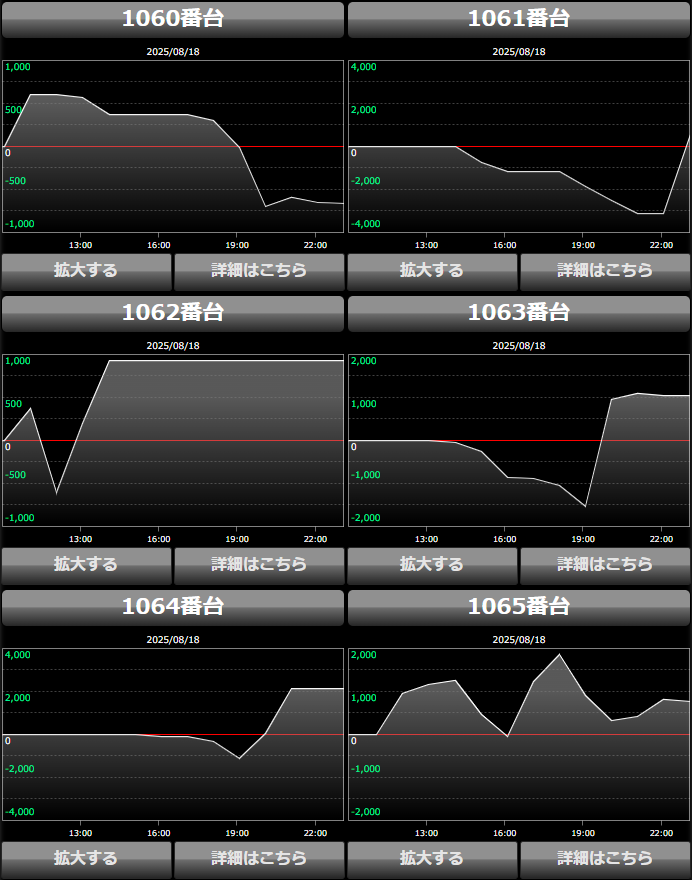This screenshot has height=880, width=692.
Task: Open 詳細はこちら for machine 1060番台
Action: coord(259,270)
